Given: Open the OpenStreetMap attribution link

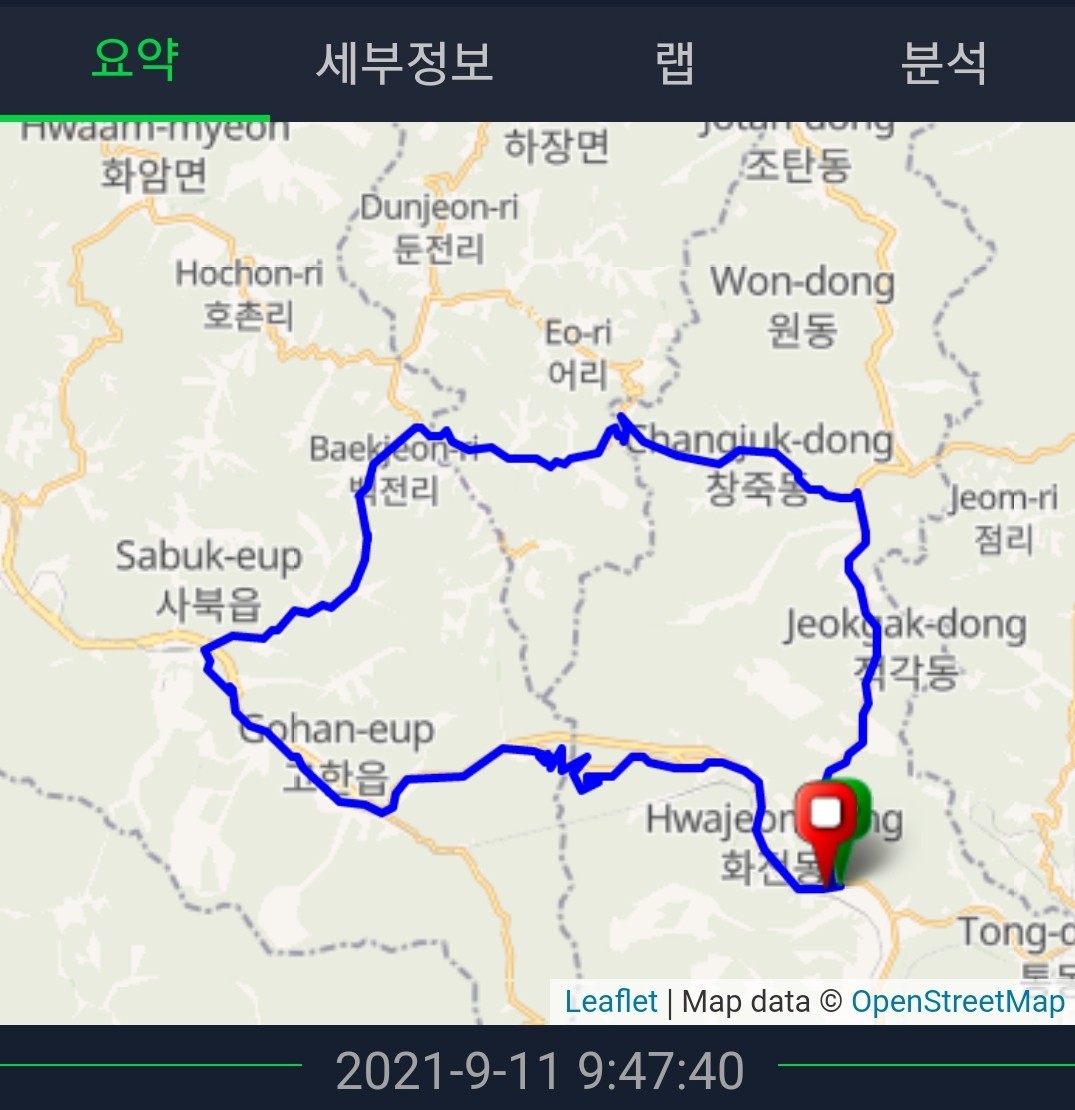Looking at the screenshot, I should coord(957,1001).
